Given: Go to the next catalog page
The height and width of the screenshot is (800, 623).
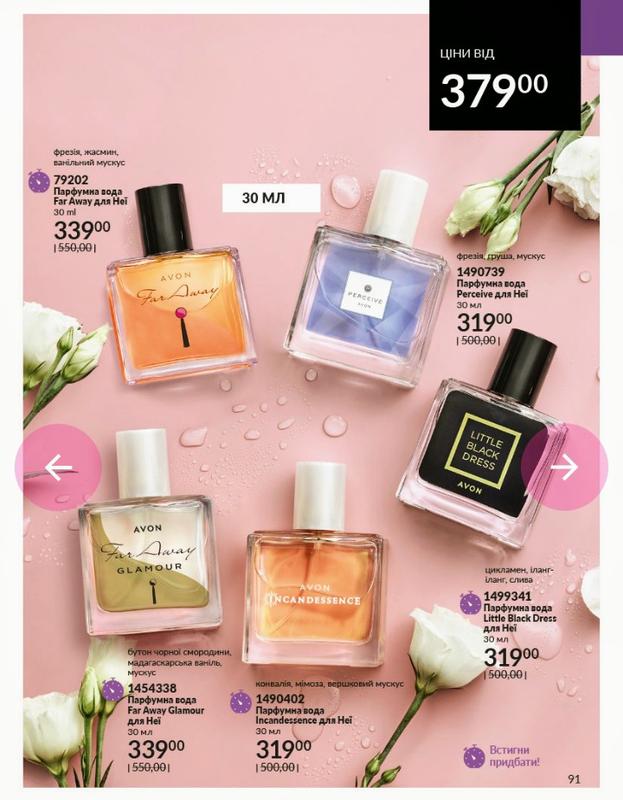Looking at the screenshot, I should pyautogui.click(x=564, y=467).
